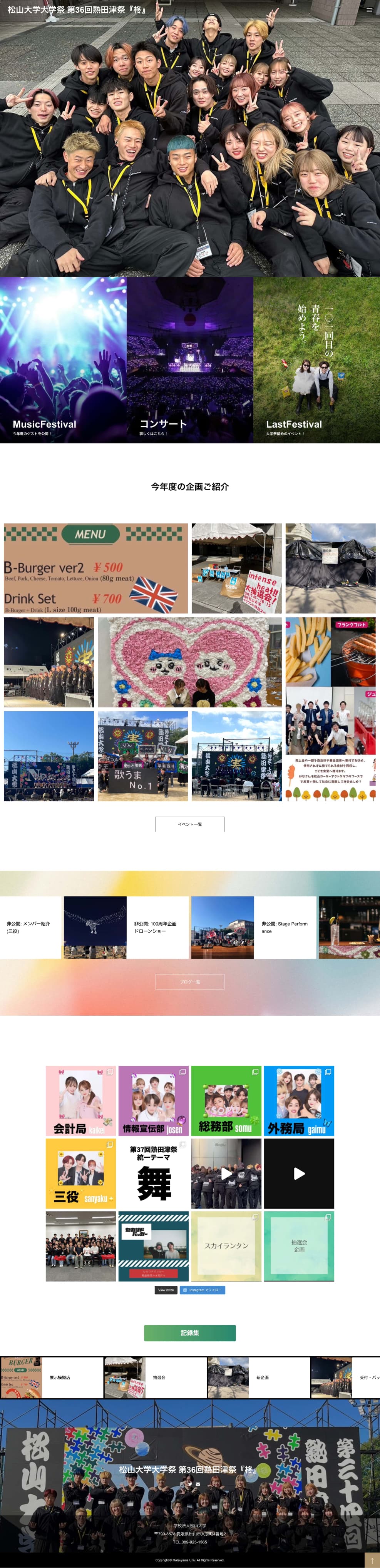Screen dimensions: 380x1568
Task: Open the スカイランタン Instagram post
Action: coord(226,1246)
